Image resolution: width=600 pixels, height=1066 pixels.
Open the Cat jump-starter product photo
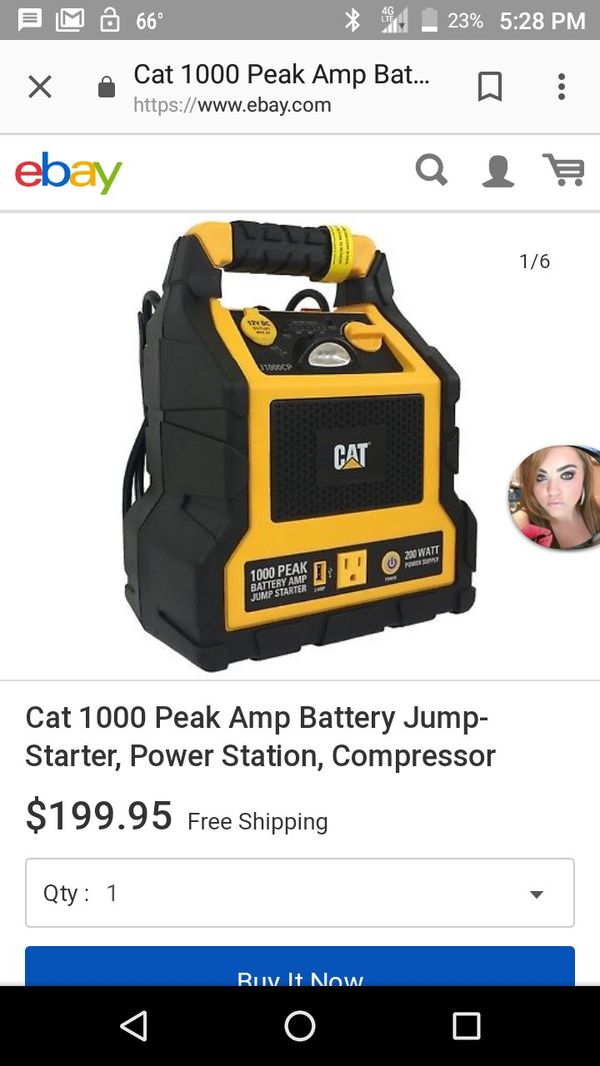300,446
